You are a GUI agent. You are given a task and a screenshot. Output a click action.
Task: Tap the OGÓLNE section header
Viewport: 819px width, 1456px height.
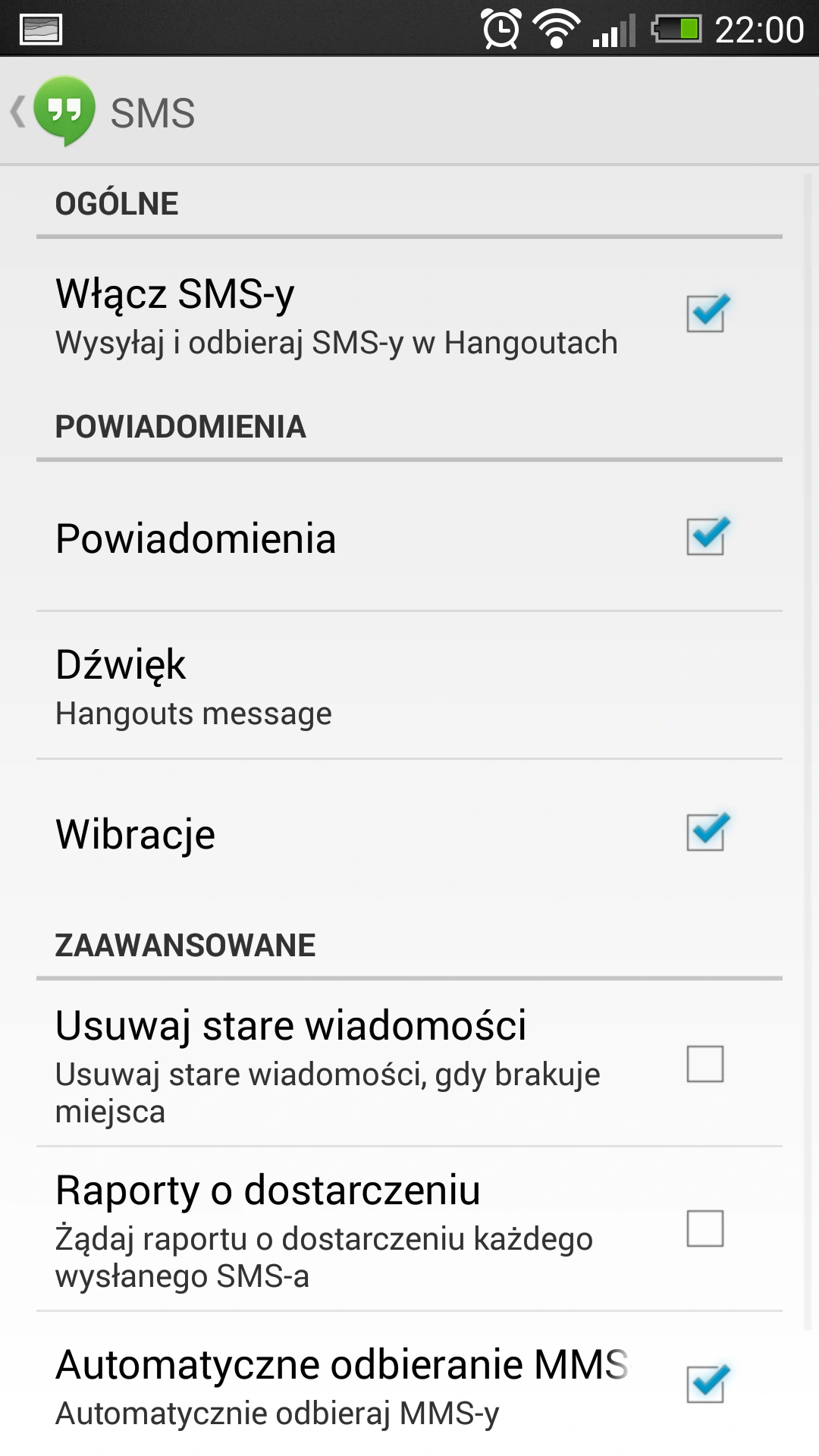coord(115,202)
